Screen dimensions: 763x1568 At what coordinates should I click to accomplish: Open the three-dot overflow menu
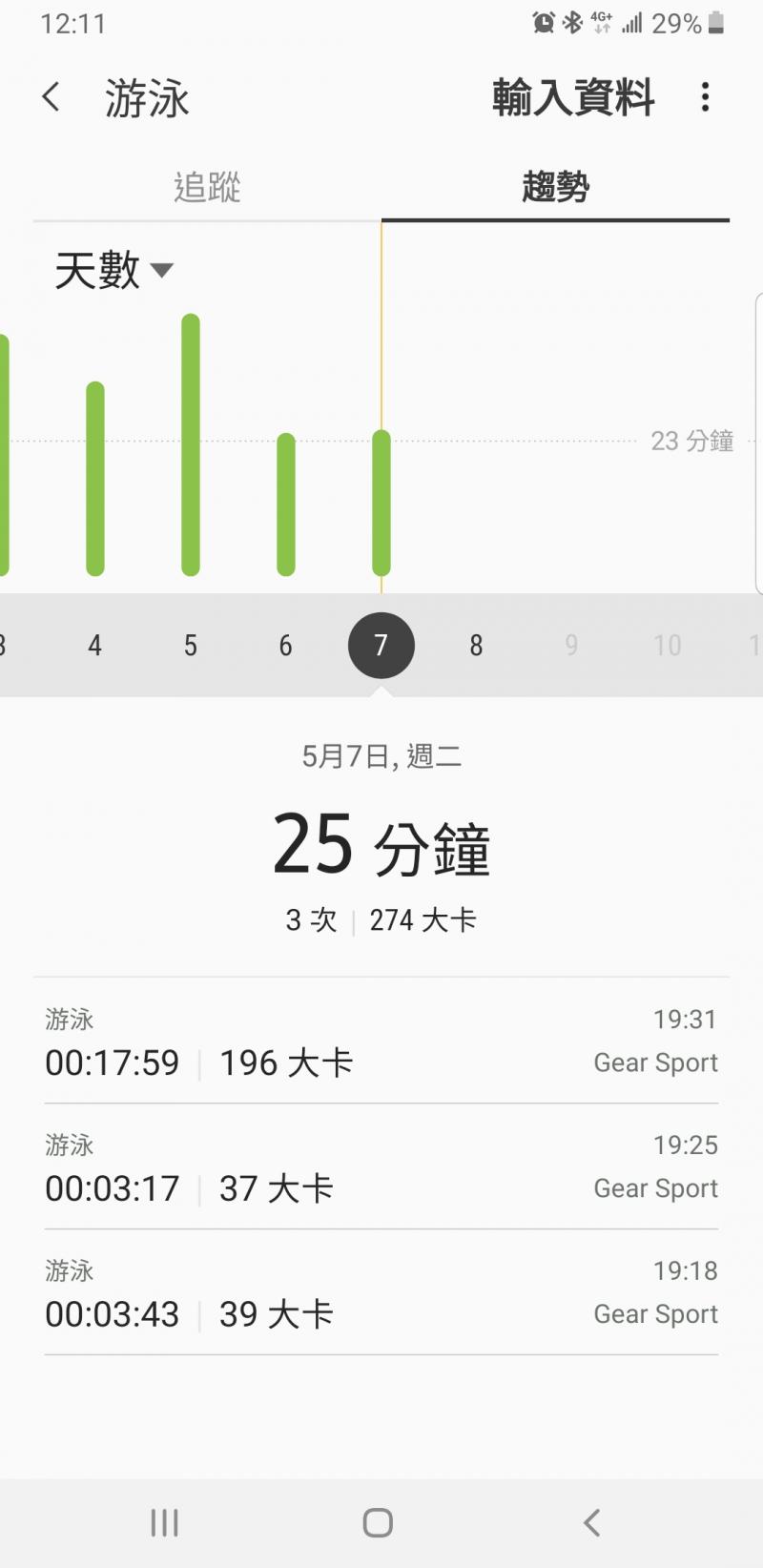pos(705,97)
